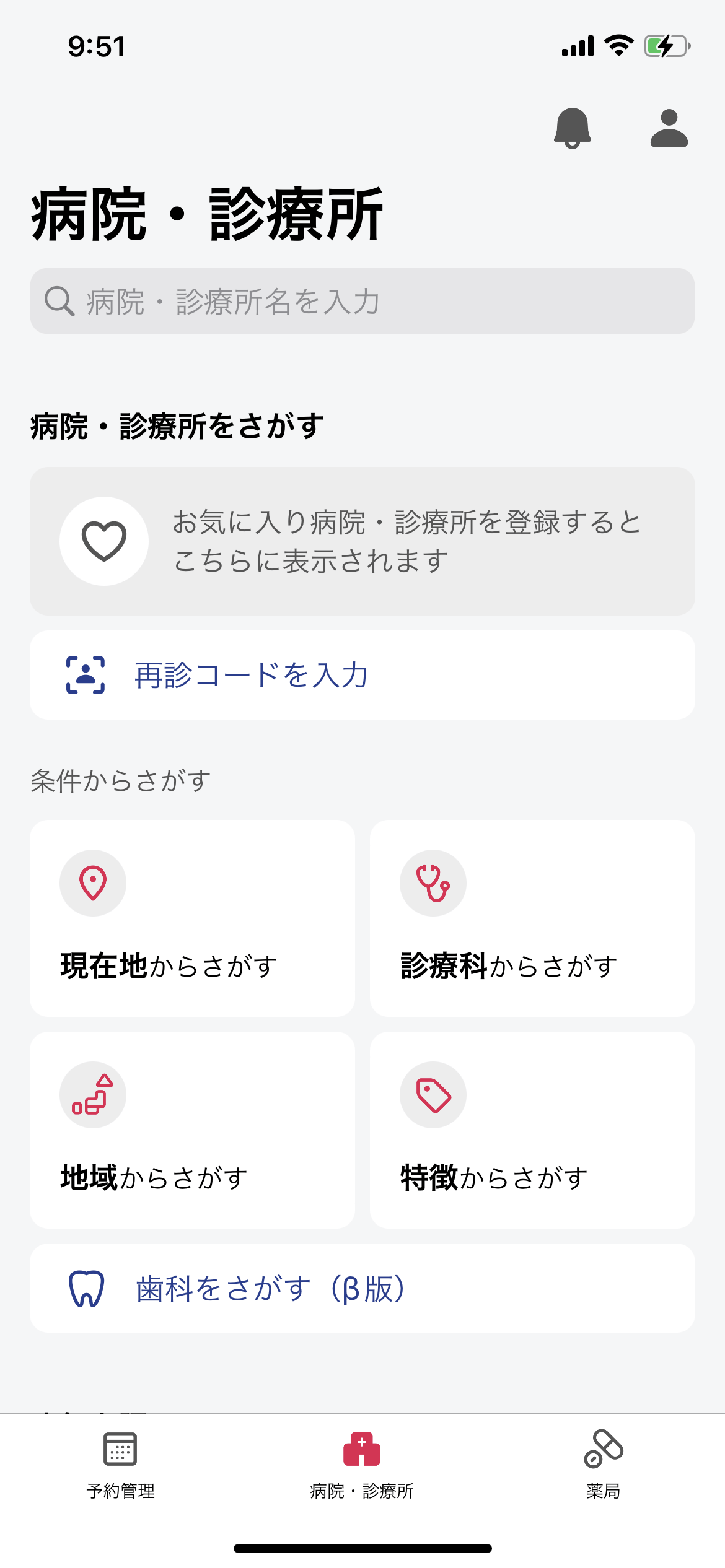Open 歯科をさがす (β版)

tap(362, 1288)
